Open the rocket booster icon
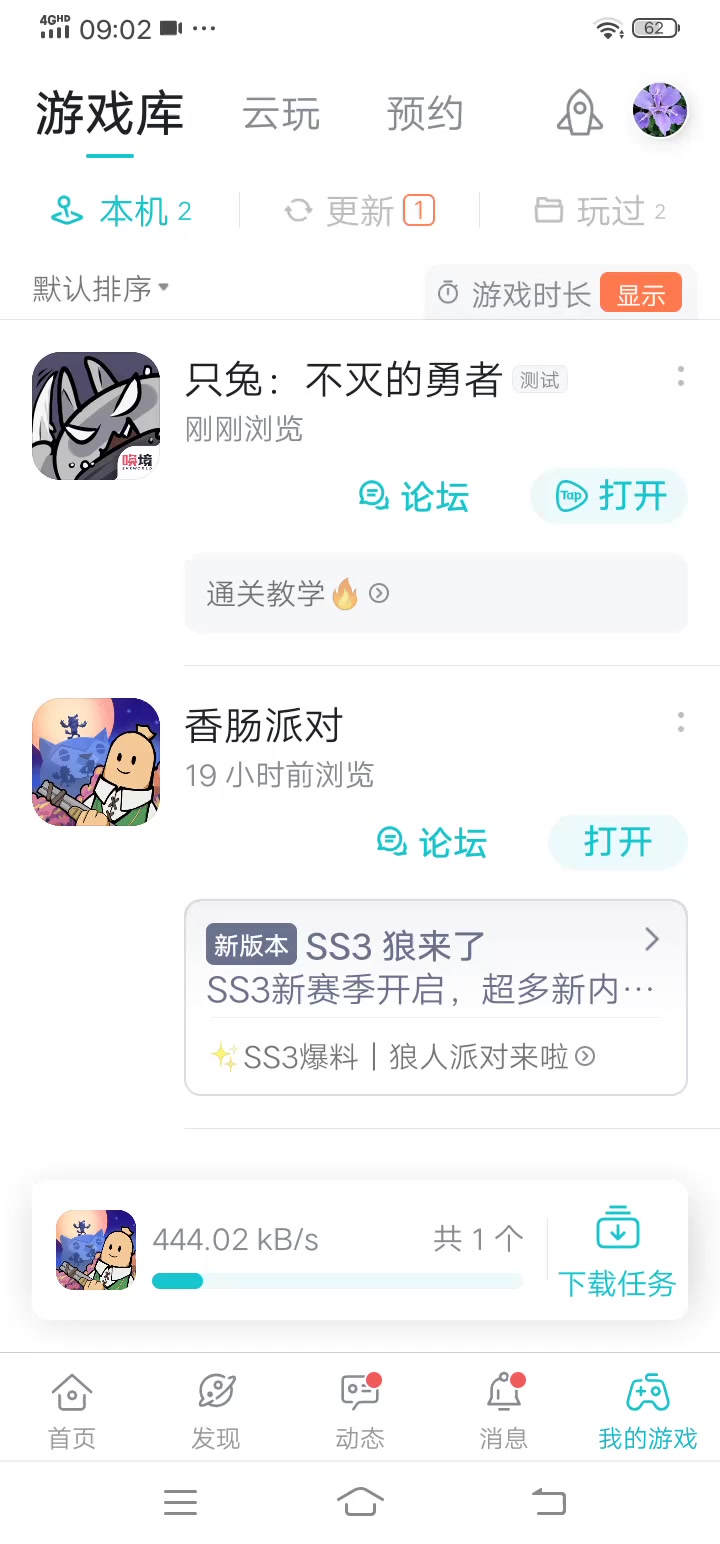Image resolution: width=720 pixels, height=1544 pixels. coord(580,112)
